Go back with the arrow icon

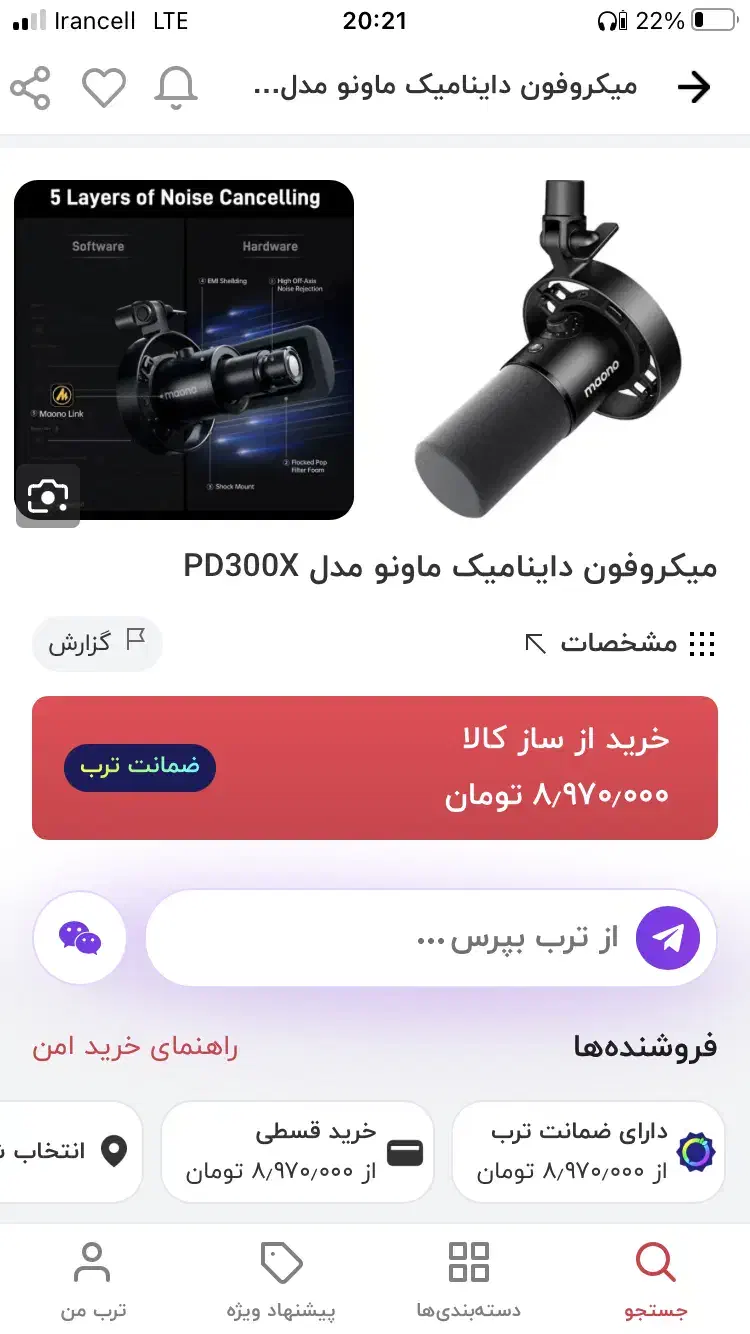695,88
